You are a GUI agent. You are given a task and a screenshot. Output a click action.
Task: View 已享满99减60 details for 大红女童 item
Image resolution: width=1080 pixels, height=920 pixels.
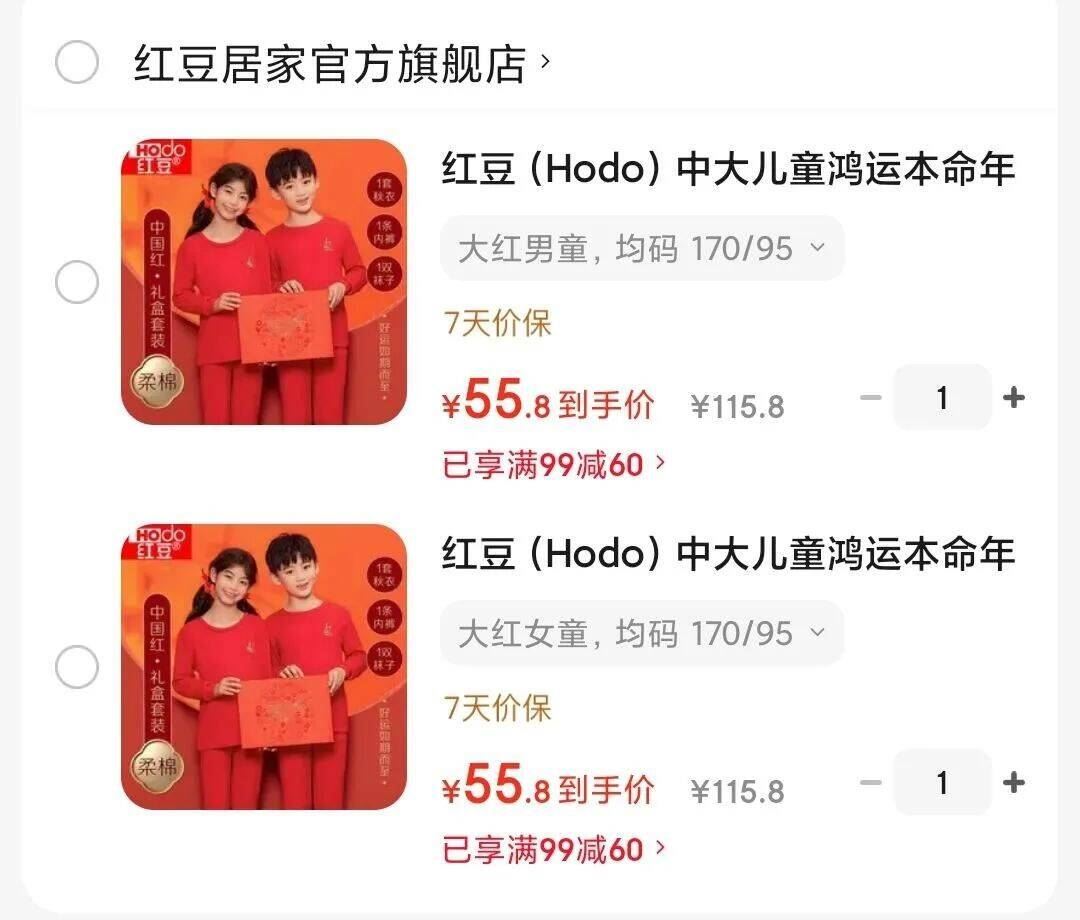tap(554, 849)
